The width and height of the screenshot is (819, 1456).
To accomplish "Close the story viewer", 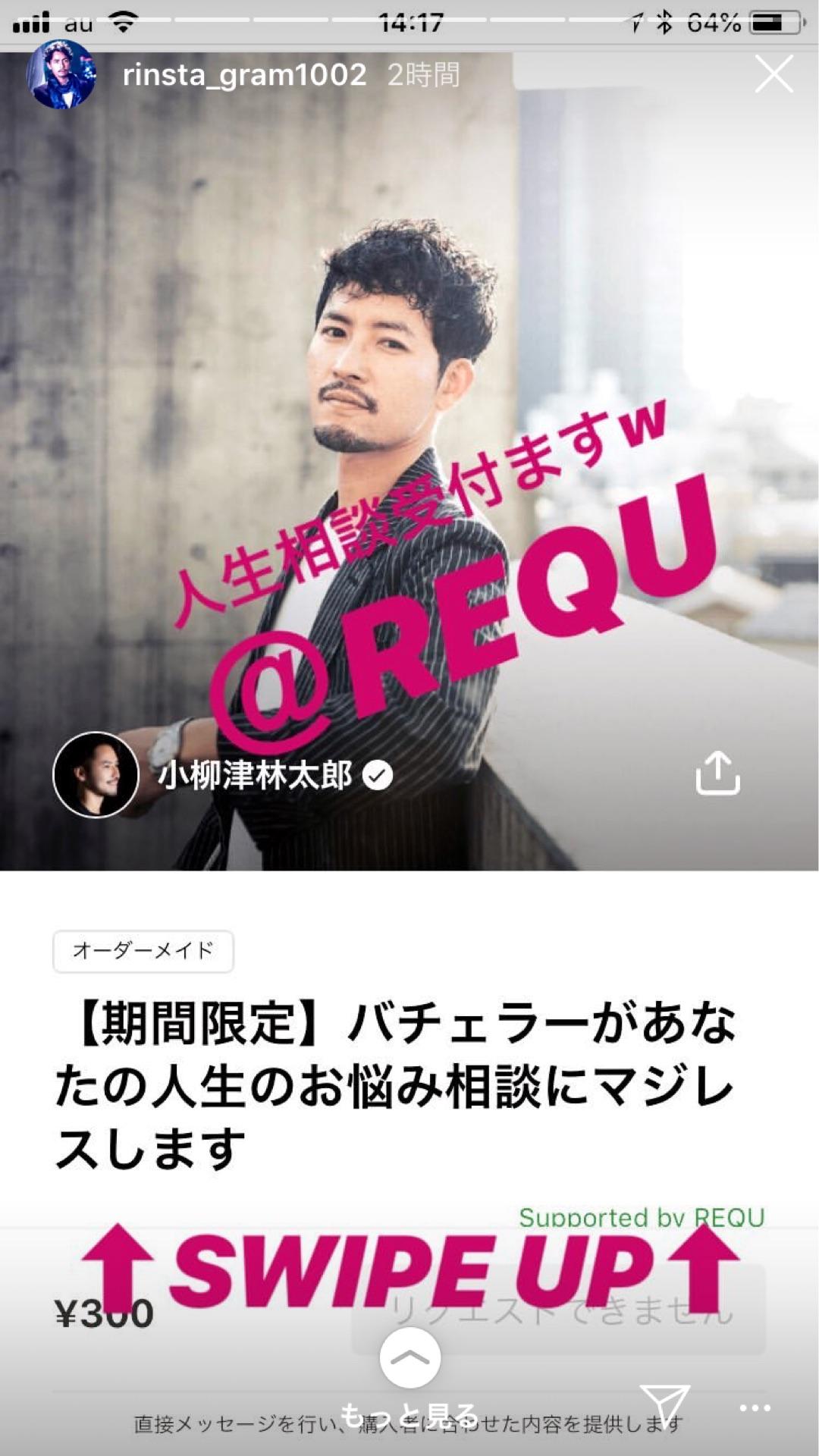I will [773, 75].
